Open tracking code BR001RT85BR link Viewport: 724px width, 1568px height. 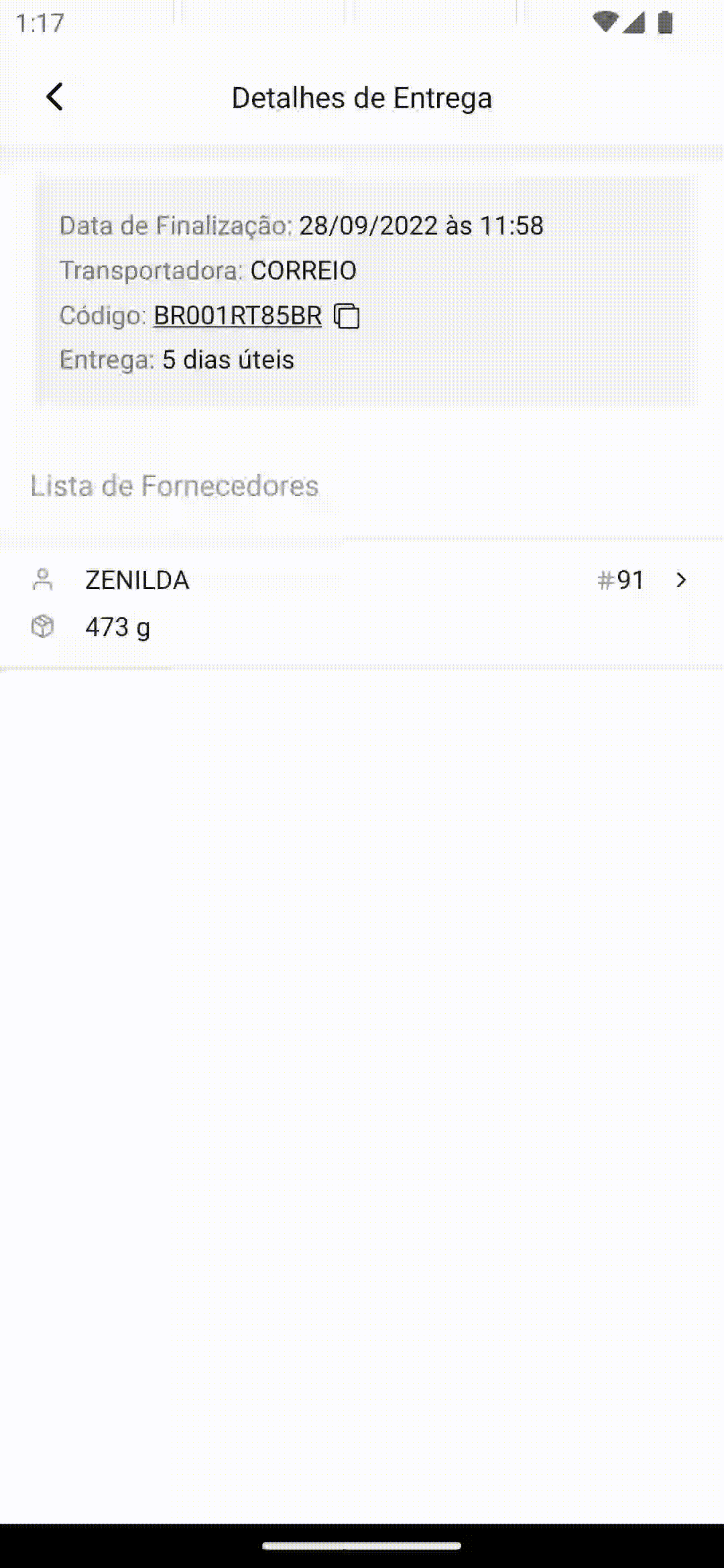pyautogui.click(x=237, y=316)
